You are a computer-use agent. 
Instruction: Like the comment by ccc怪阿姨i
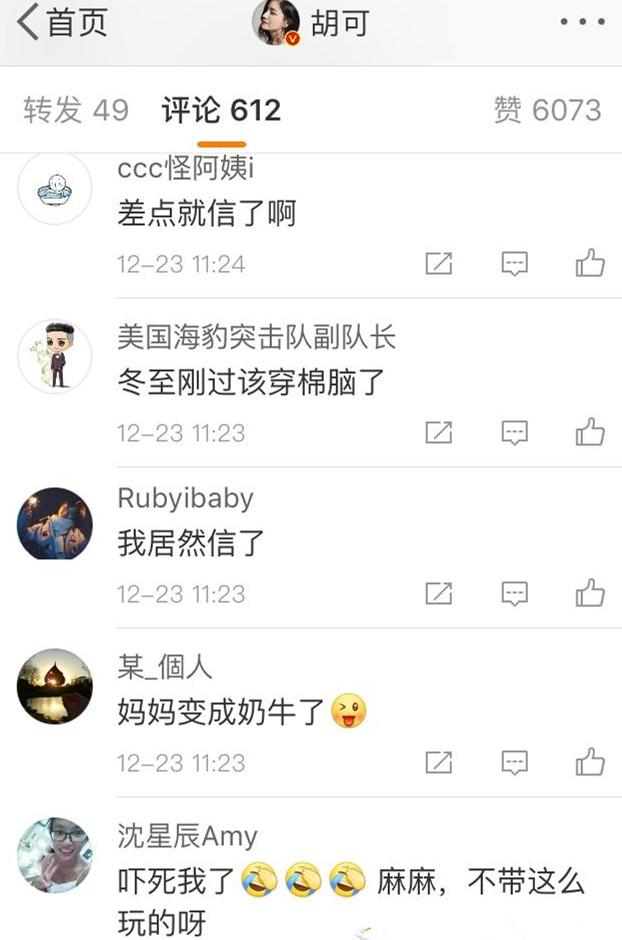(590, 263)
